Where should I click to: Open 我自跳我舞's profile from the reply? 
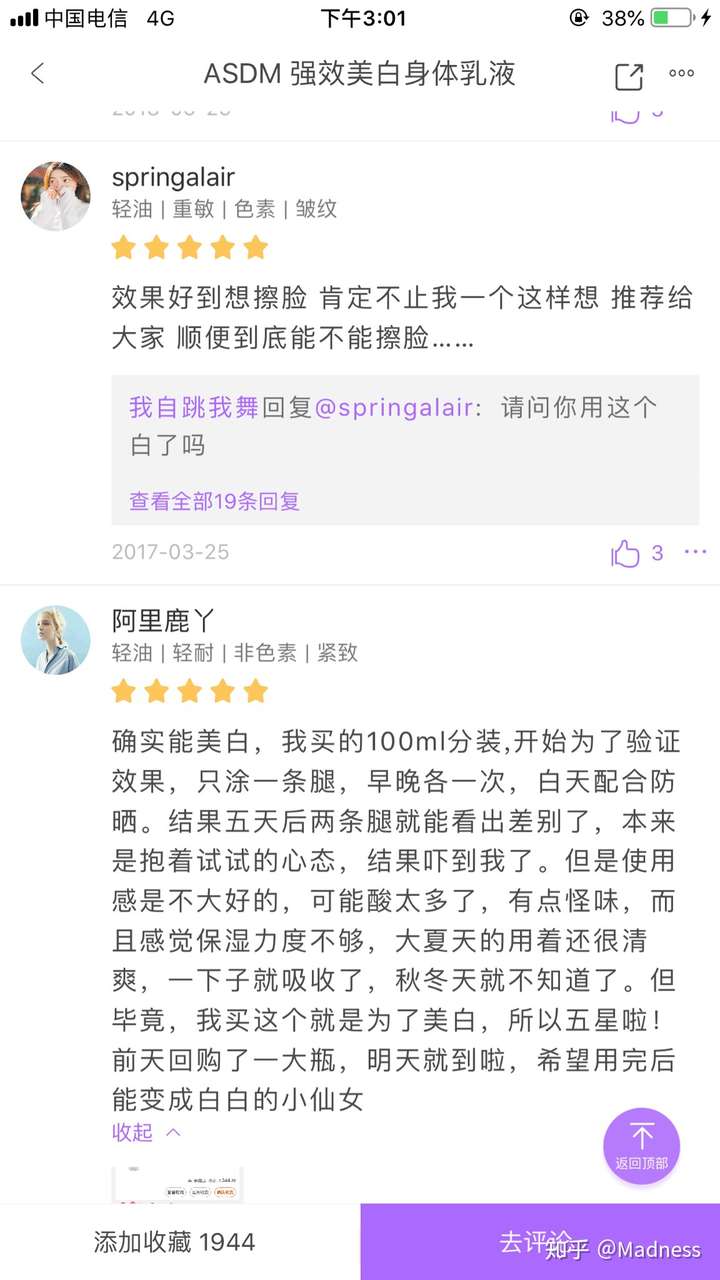(194, 408)
